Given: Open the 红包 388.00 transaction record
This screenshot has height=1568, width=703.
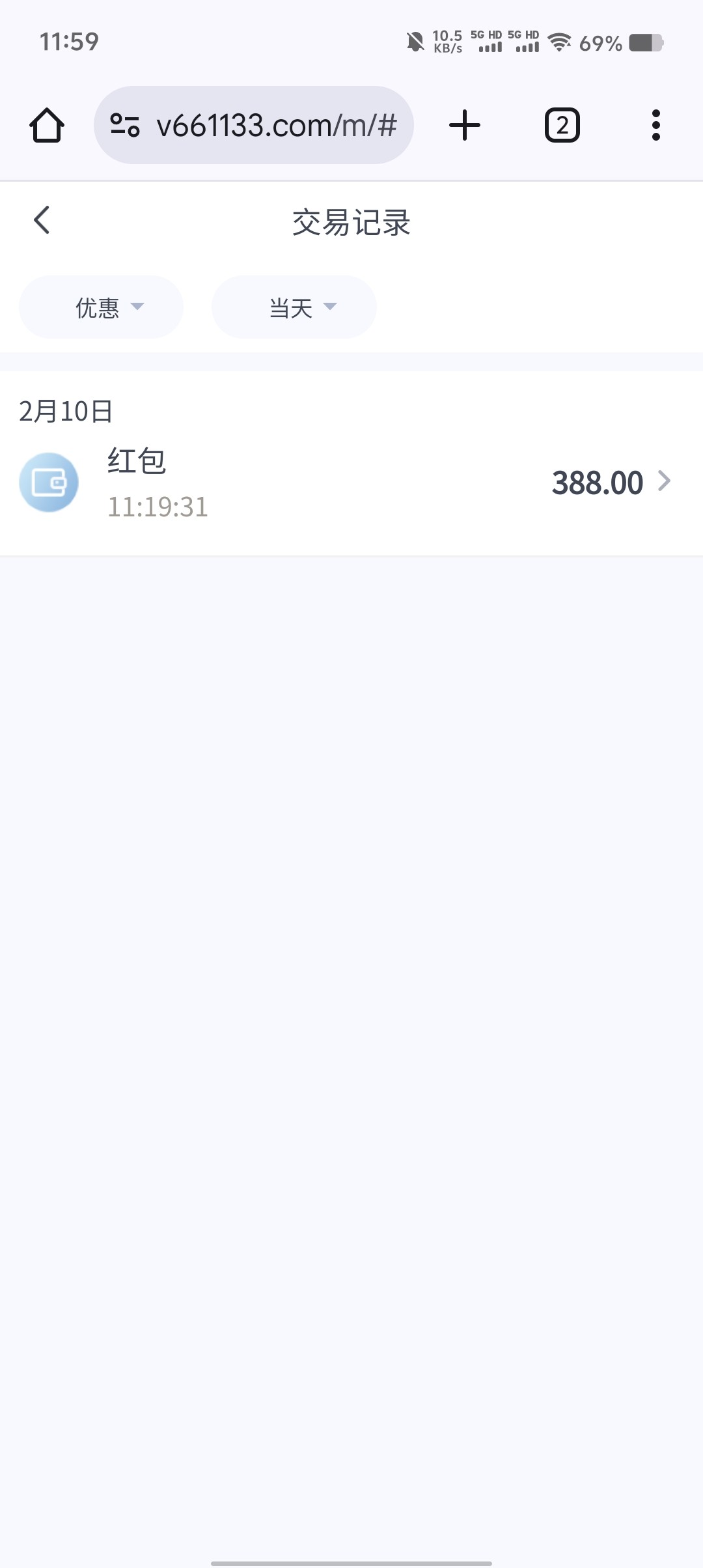Looking at the screenshot, I should click(351, 483).
